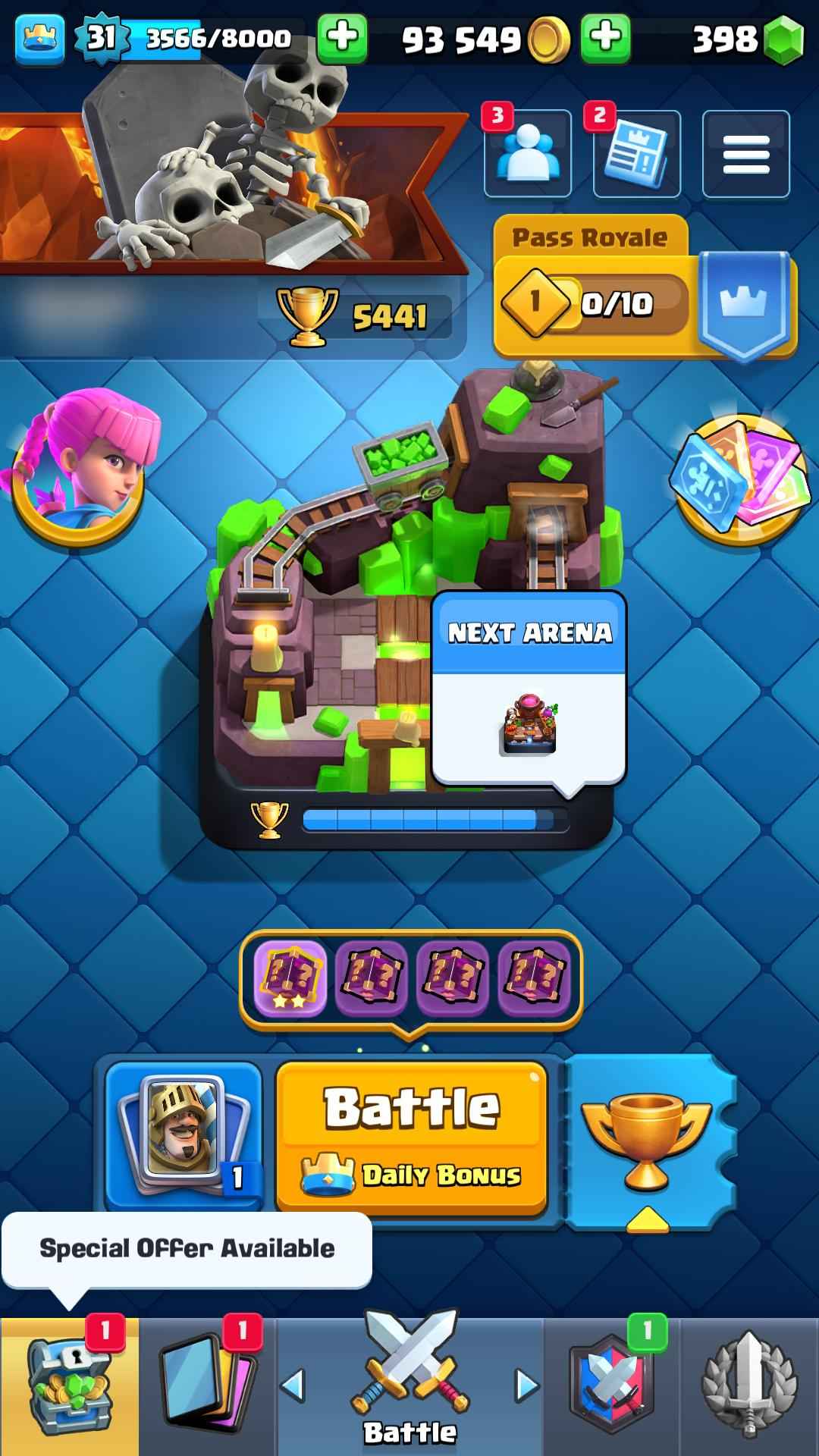Switch to the Cards collection tab
The image size is (819, 1456).
pos(207,1386)
